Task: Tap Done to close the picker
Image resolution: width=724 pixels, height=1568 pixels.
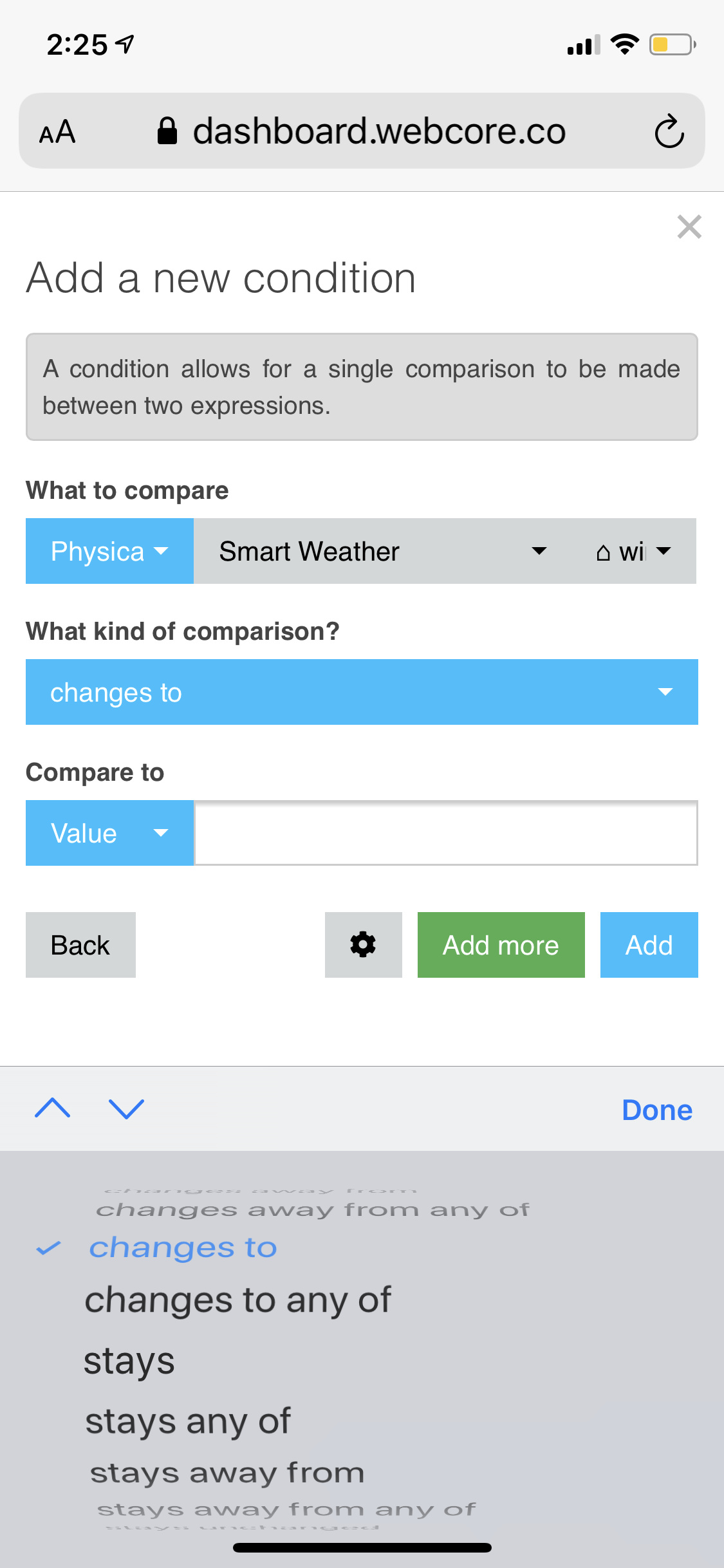Action: [x=657, y=1110]
